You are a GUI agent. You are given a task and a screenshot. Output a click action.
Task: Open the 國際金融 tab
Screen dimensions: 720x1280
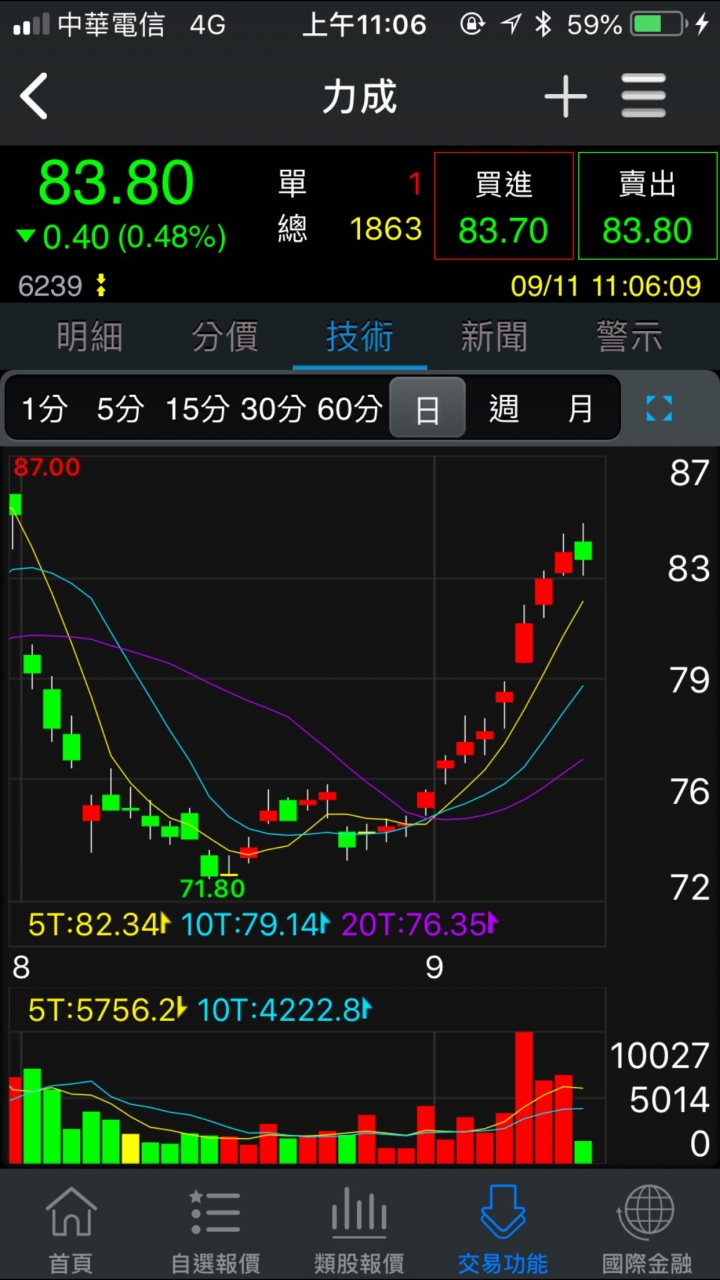[647, 1228]
